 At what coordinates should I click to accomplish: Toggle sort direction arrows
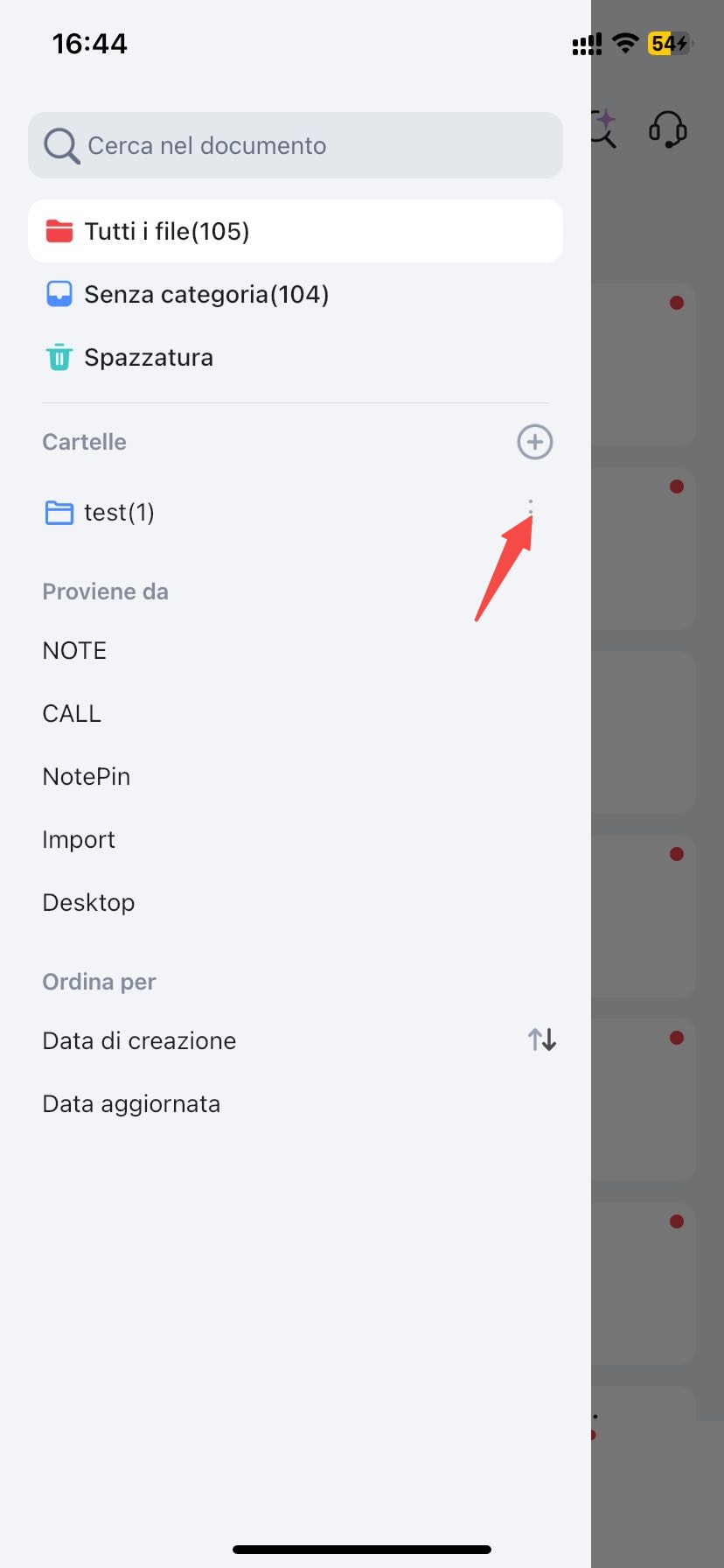pyautogui.click(x=541, y=1039)
